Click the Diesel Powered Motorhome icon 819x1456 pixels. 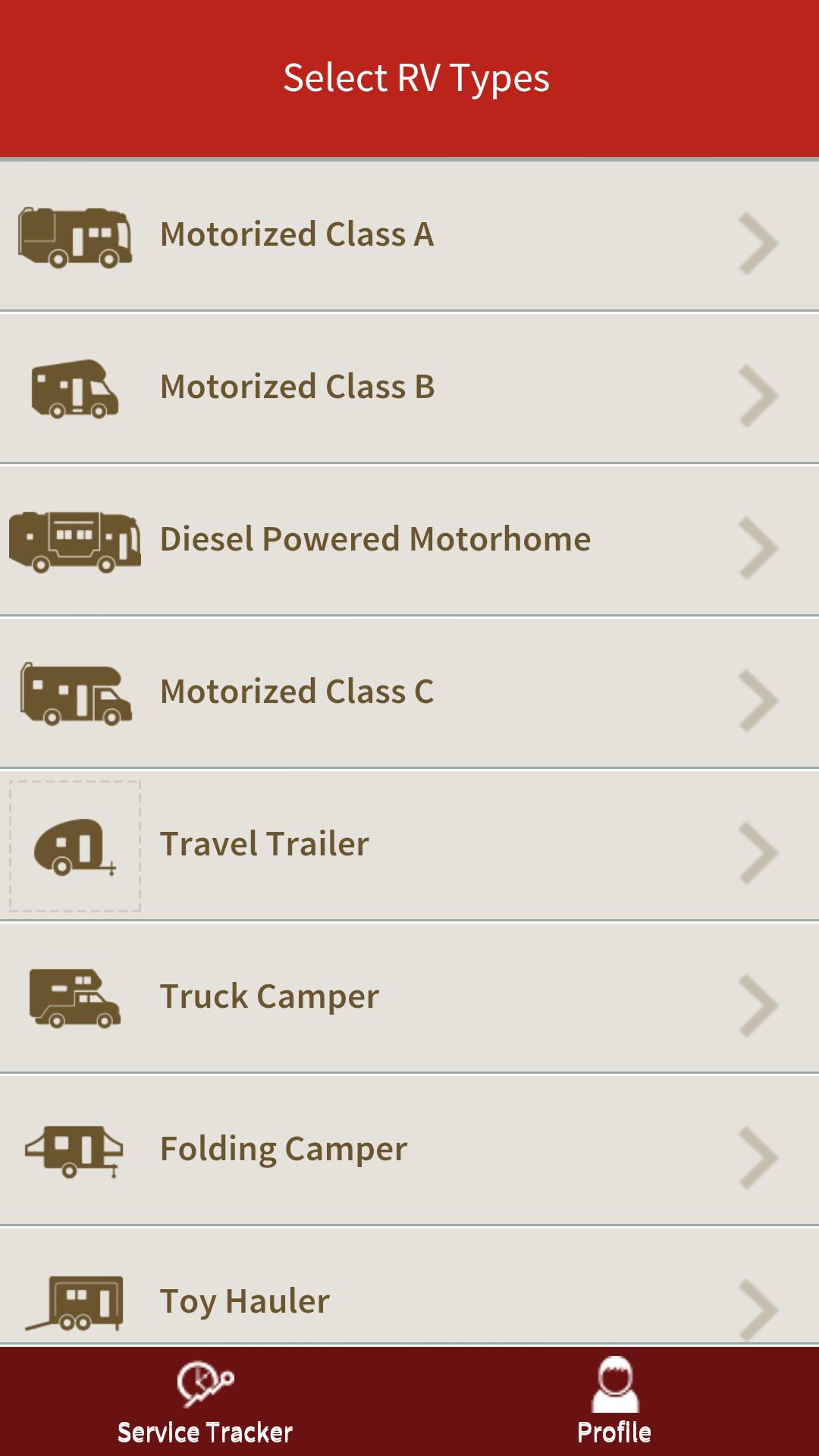pyautogui.click(x=76, y=540)
